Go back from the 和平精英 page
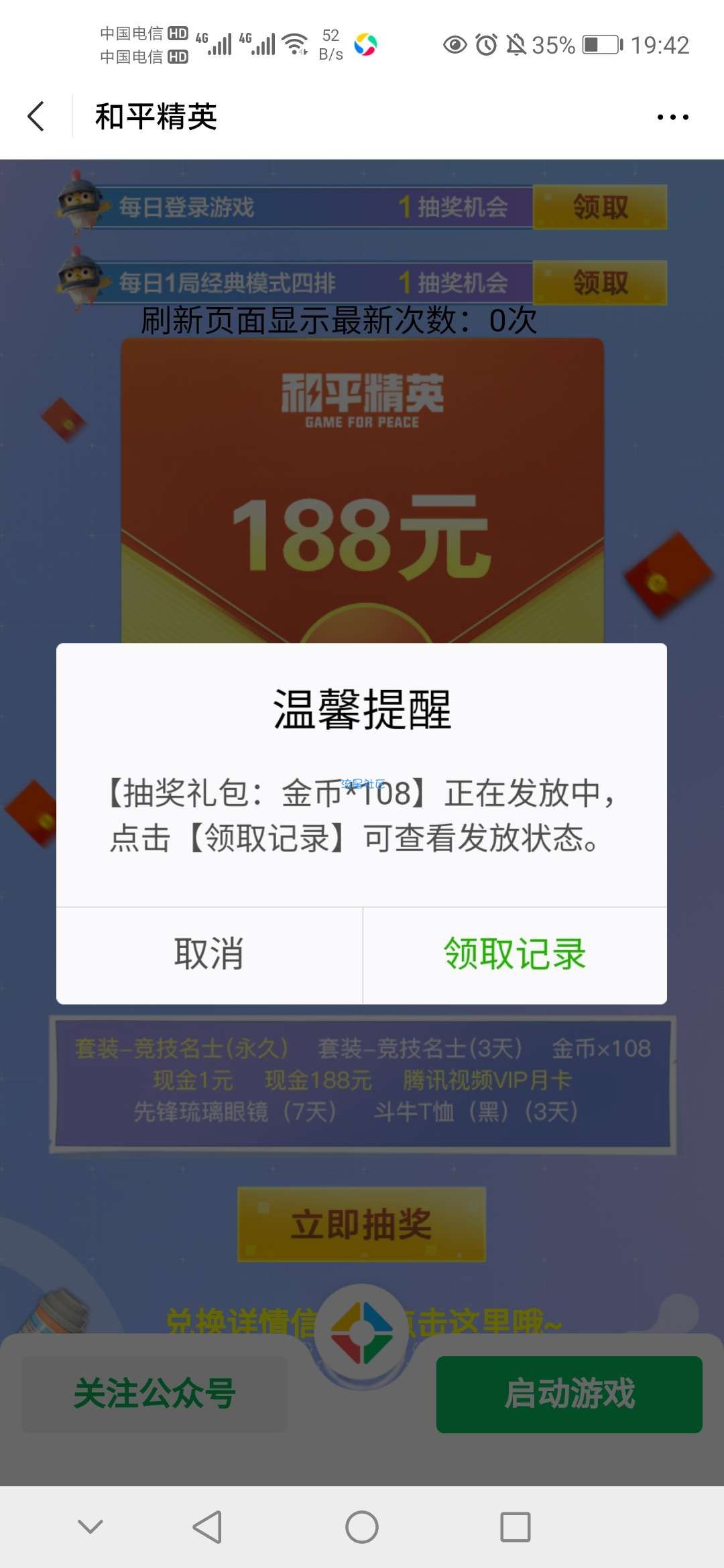The image size is (724, 1568). (37, 117)
